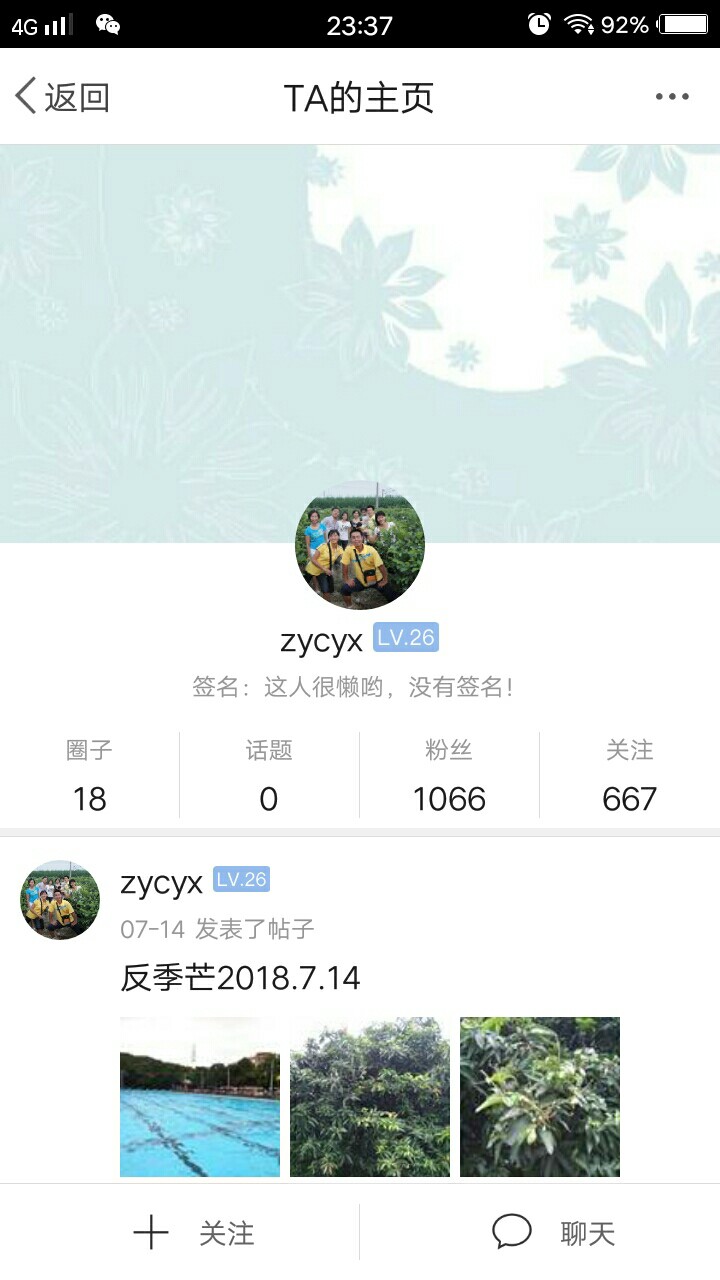
Task: Open the post 反季芒2018.7.14
Action: pyautogui.click(x=240, y=977)
